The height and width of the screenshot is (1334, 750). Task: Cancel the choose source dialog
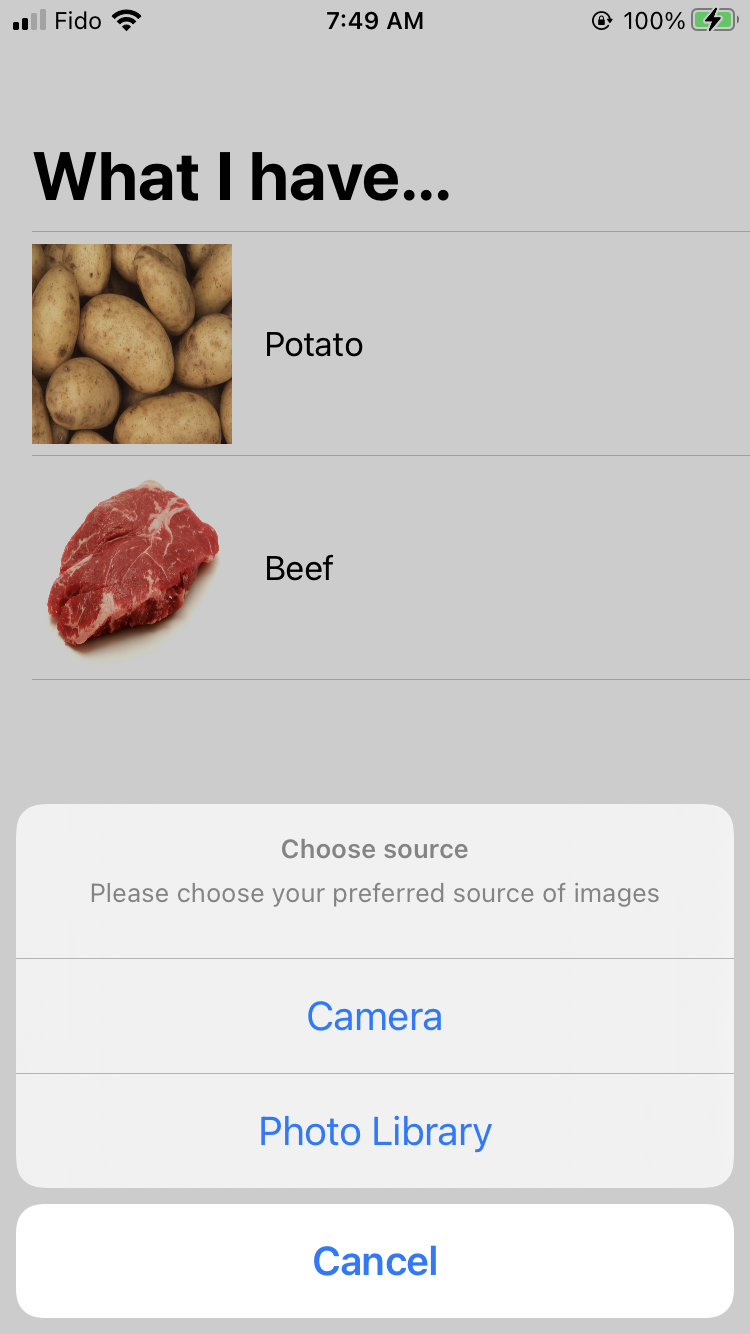click(x=374, y=1261)
